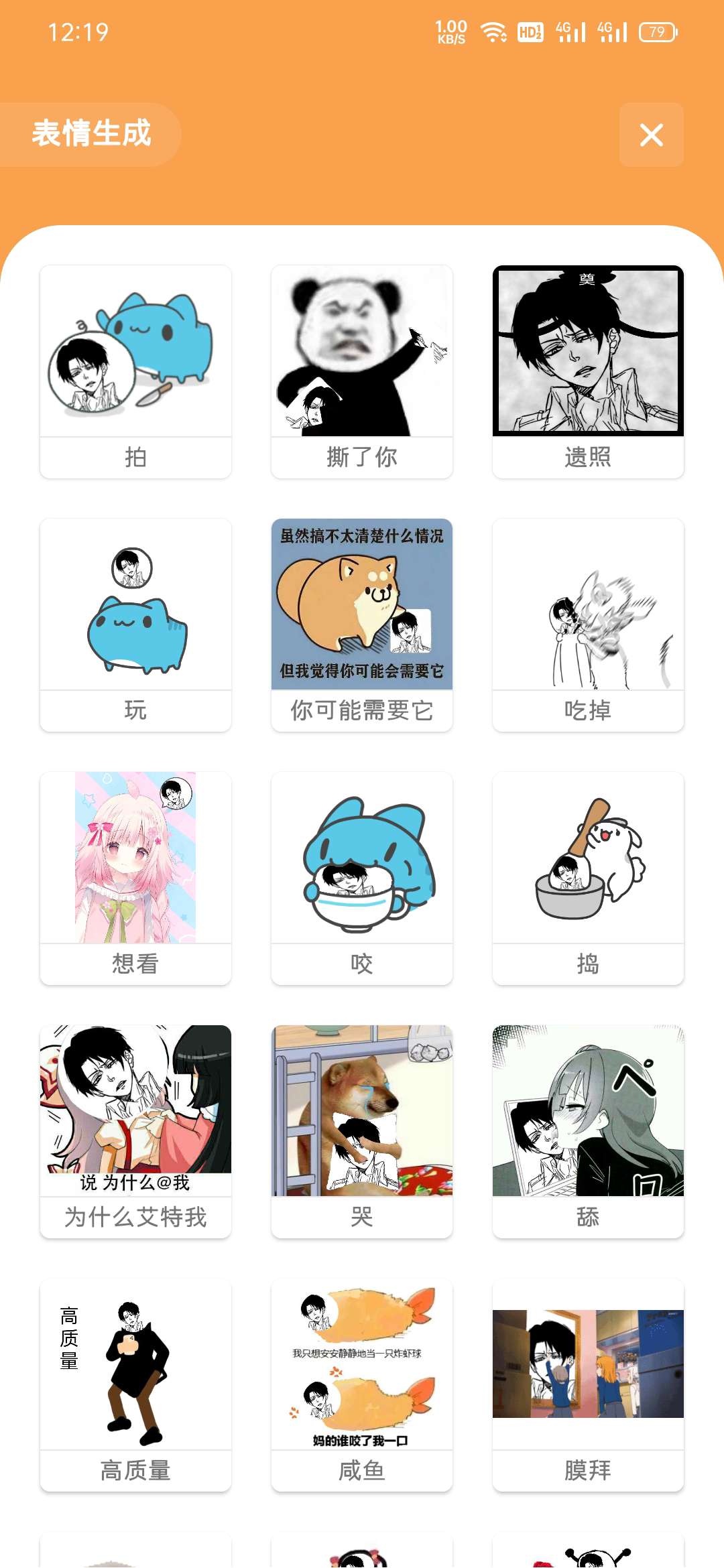Open the 哭 crying dog meme
Viewport: 724px width, 1568px height.
[x=361, y=1122]
